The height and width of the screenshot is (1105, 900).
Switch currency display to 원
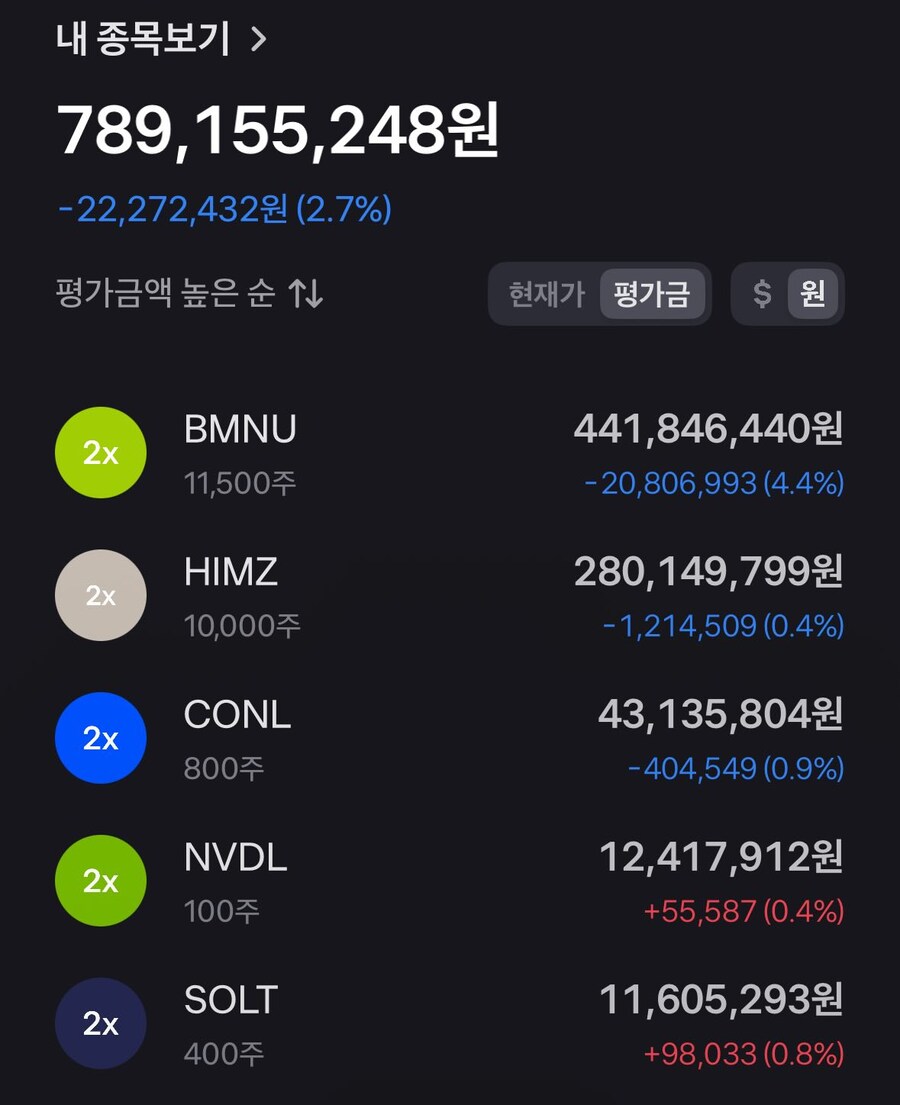(x=815, y=293)
